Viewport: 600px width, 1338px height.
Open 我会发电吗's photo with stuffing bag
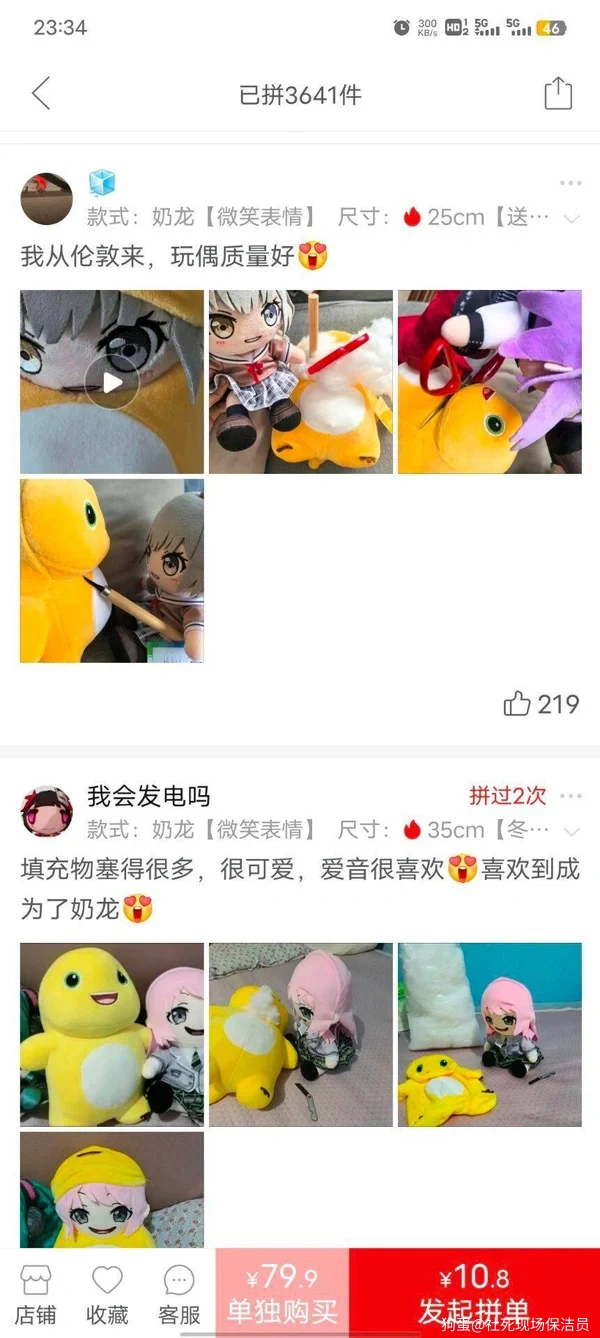point(490,1035)
